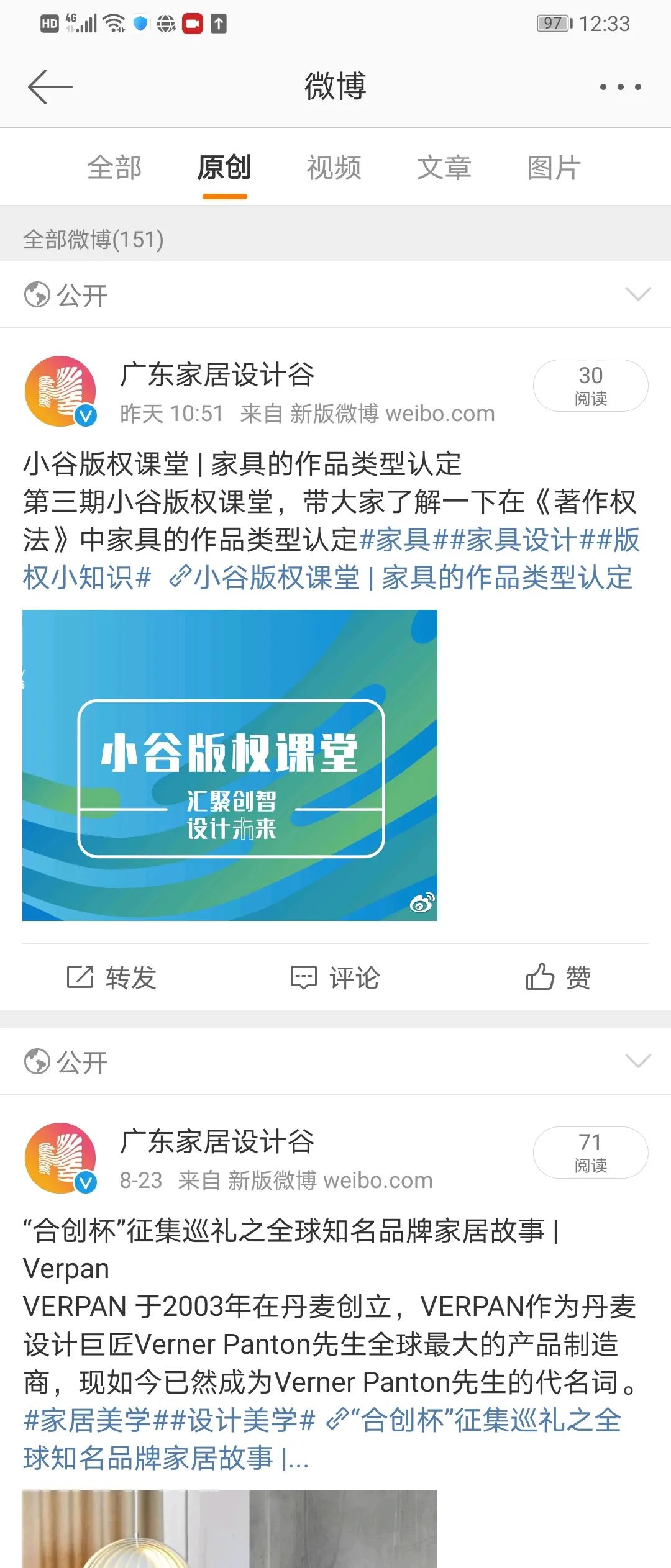
Task: Select the 原创 tab
Action: [224, 168]
